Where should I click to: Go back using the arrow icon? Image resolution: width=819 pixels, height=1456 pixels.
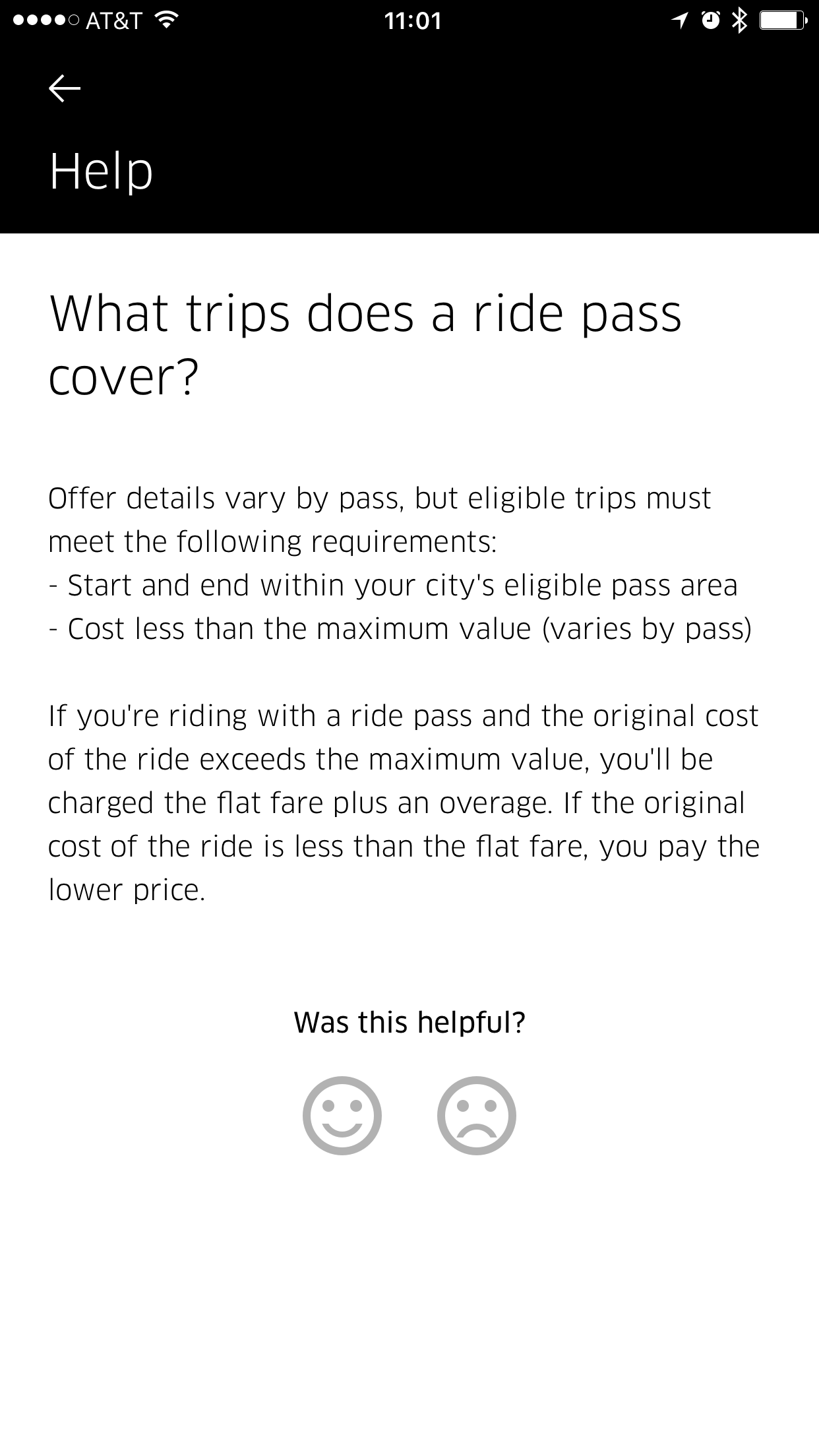(65, 88)
